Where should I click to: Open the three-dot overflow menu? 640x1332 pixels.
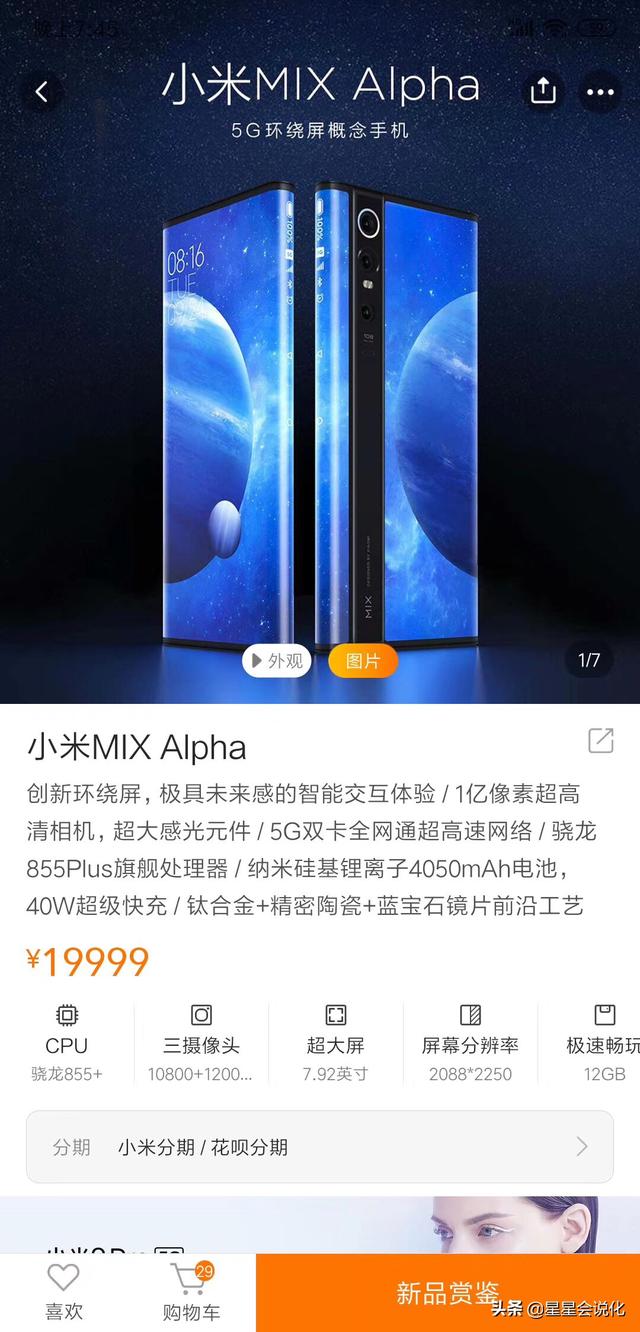pyautogui.click(x=600, y=92)
